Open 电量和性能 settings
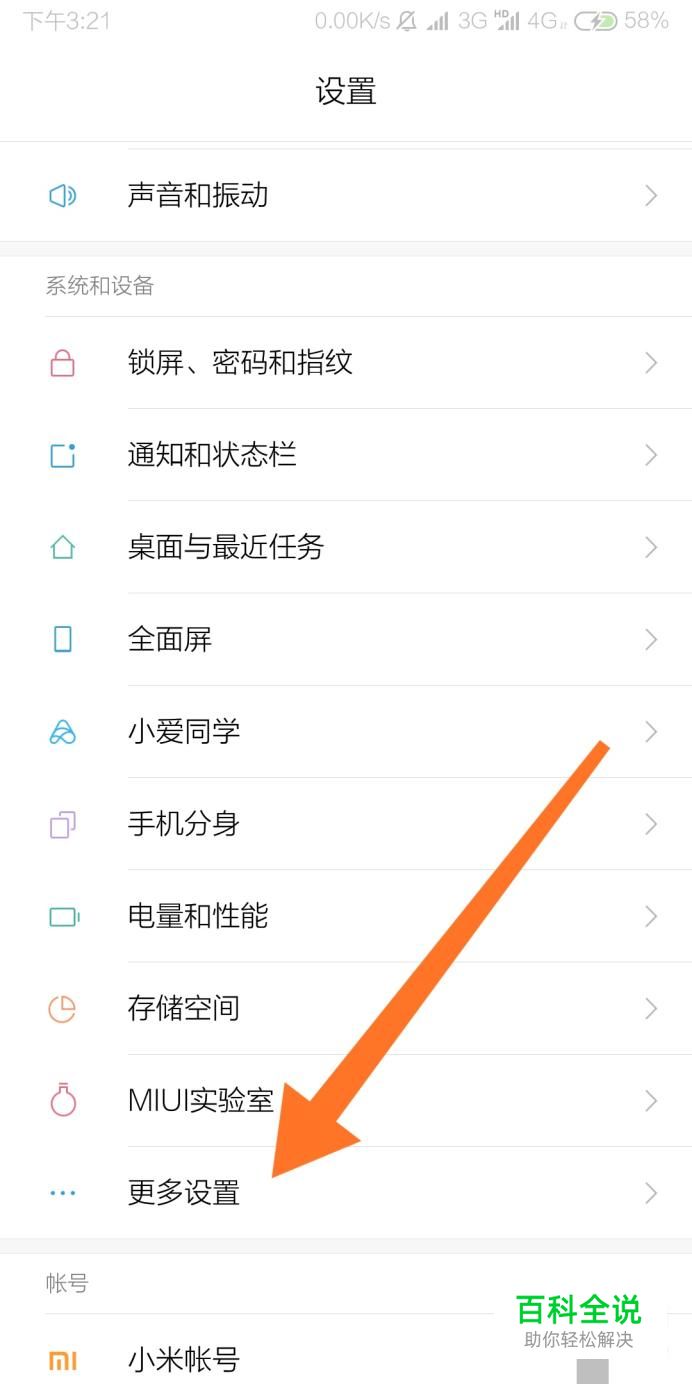This screenshot has height=1384, width=692. 198,916
